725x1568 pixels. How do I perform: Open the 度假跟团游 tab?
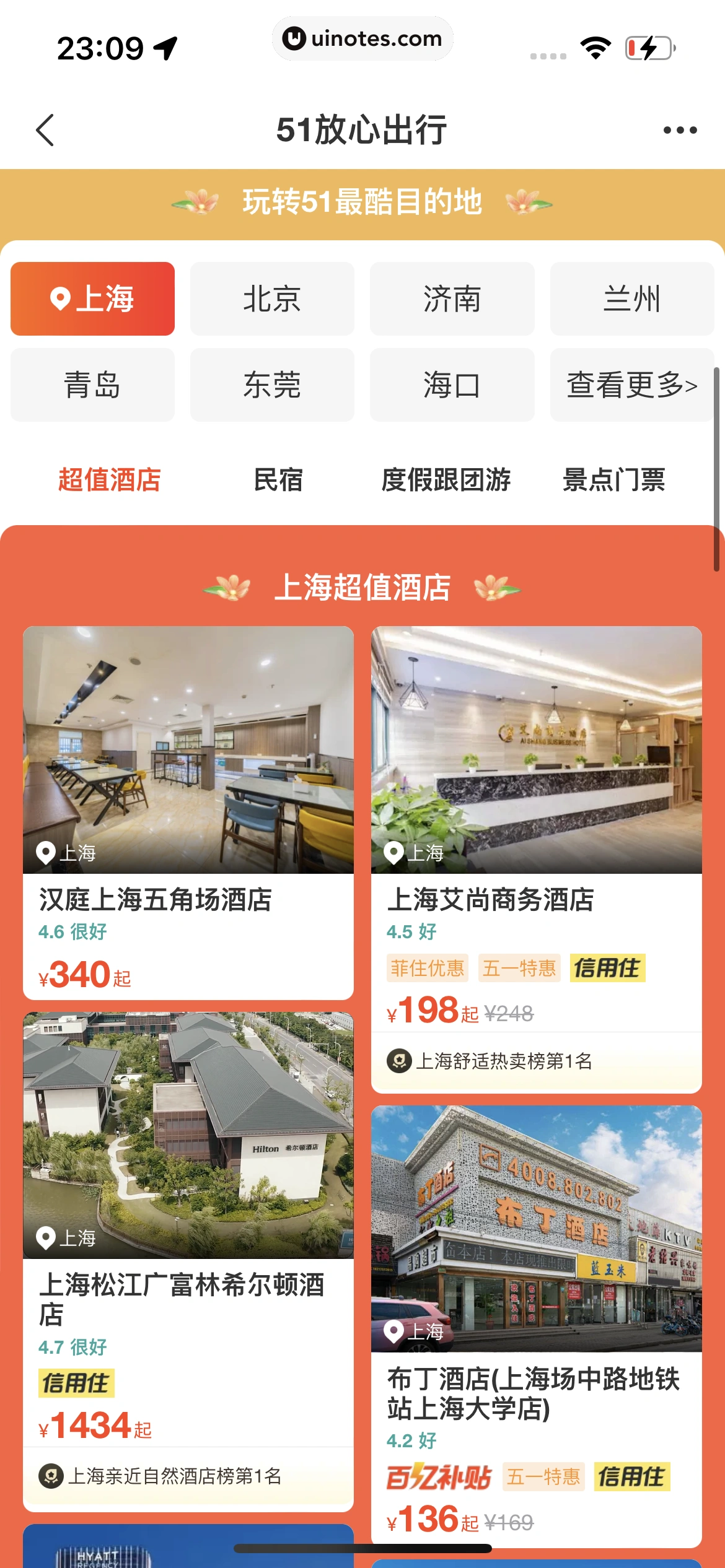point(446,480)
